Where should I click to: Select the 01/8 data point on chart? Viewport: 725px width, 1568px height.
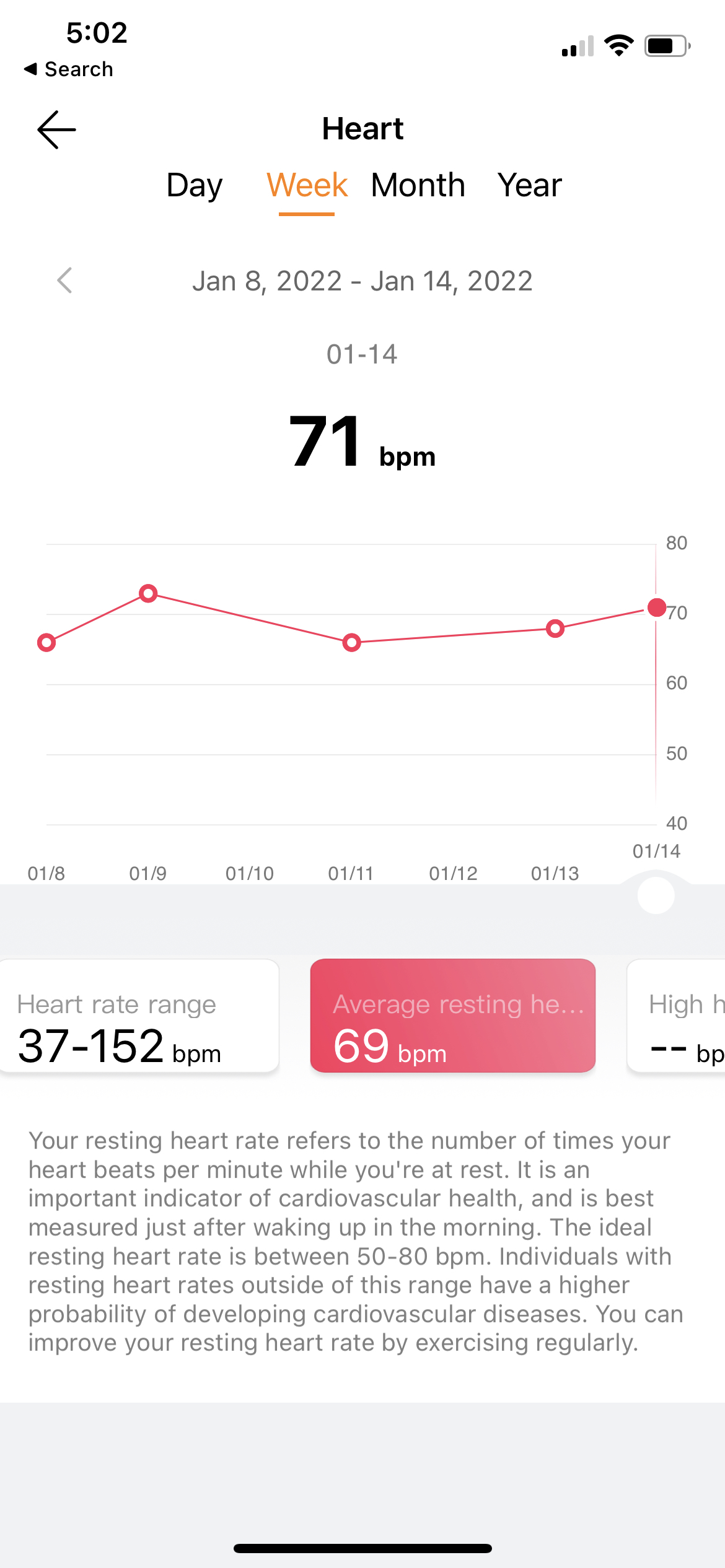[x=46, y=643]
